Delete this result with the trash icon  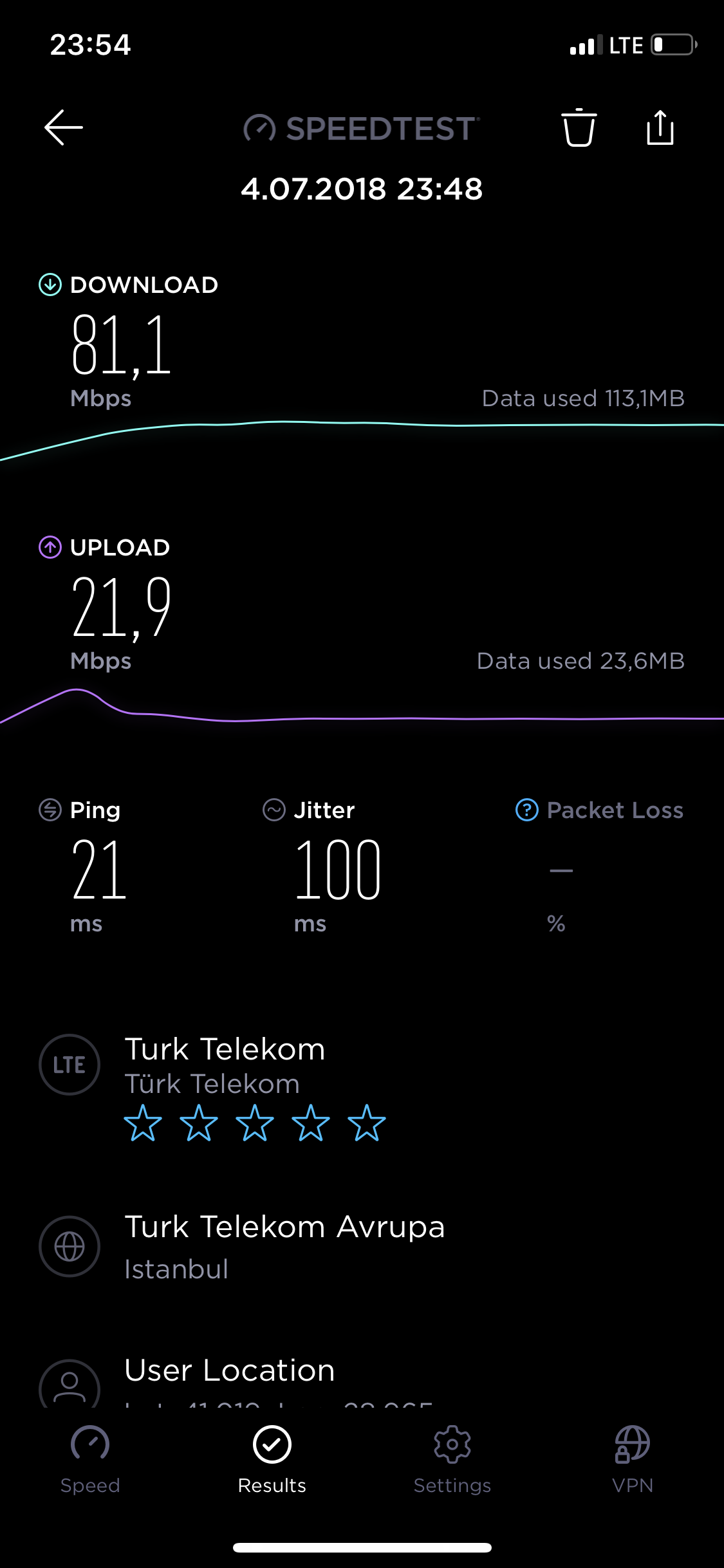pyautogui.click(x=579, y=127)
